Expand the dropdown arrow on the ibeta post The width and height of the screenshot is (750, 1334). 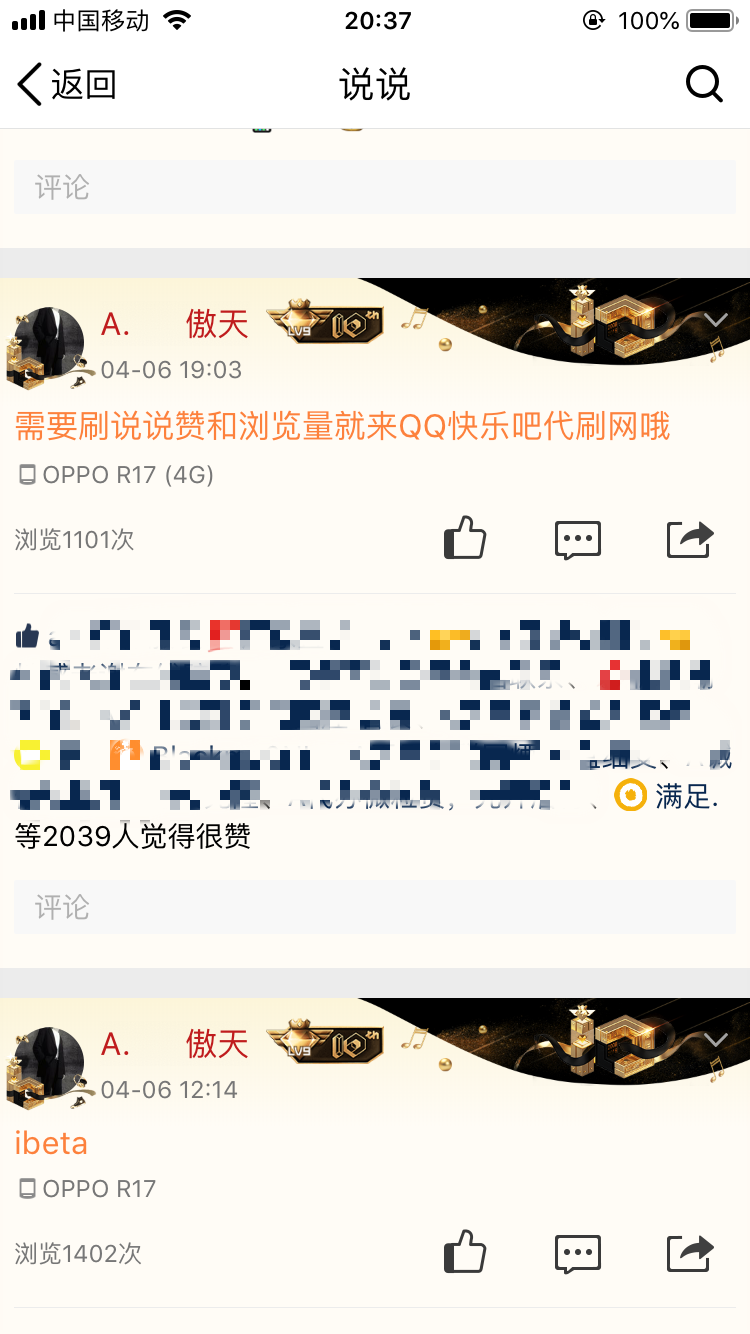(716, 1040)
